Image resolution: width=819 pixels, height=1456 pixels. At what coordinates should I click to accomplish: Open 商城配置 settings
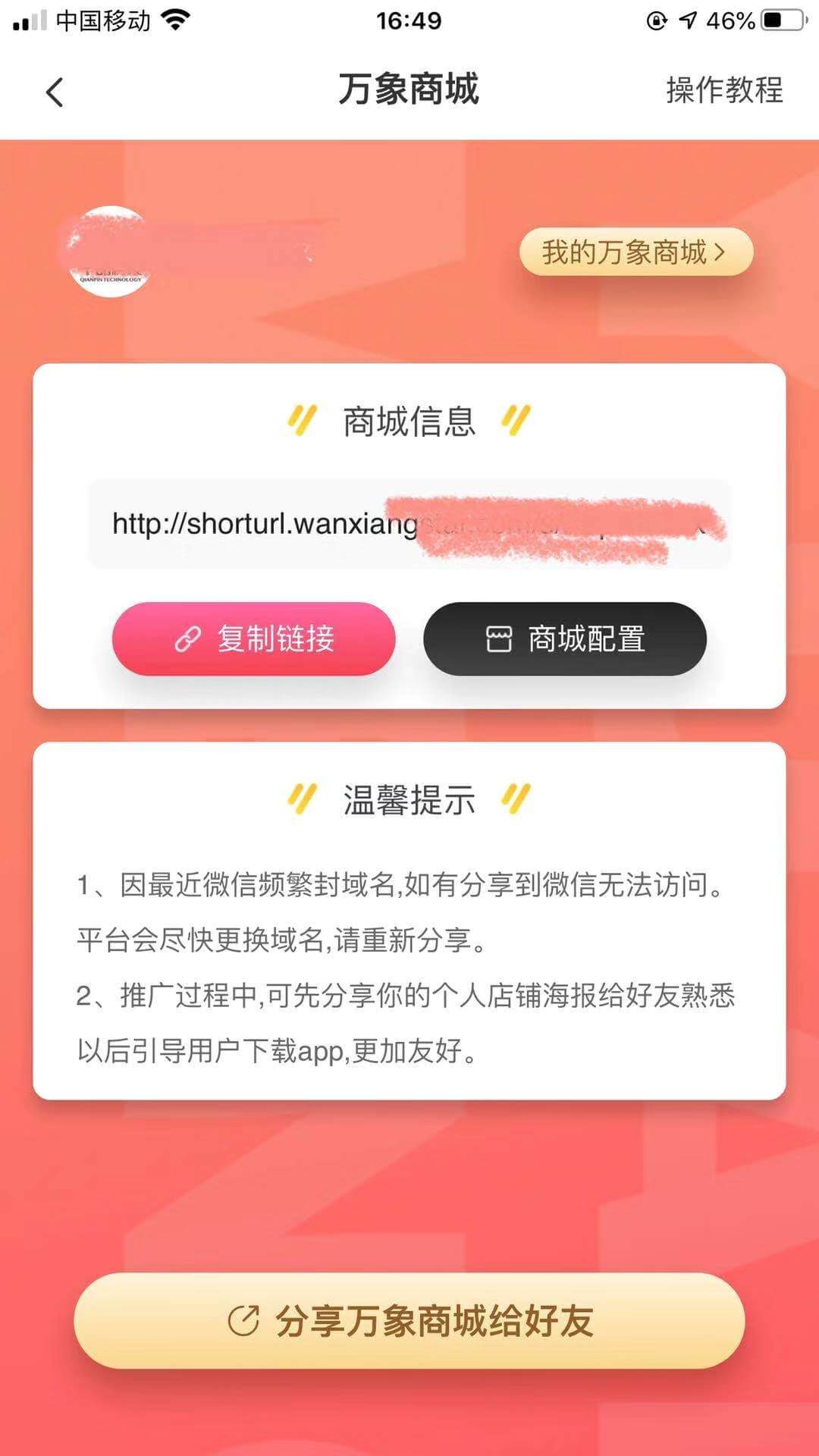pyautogui.click(x=565, y=639)
